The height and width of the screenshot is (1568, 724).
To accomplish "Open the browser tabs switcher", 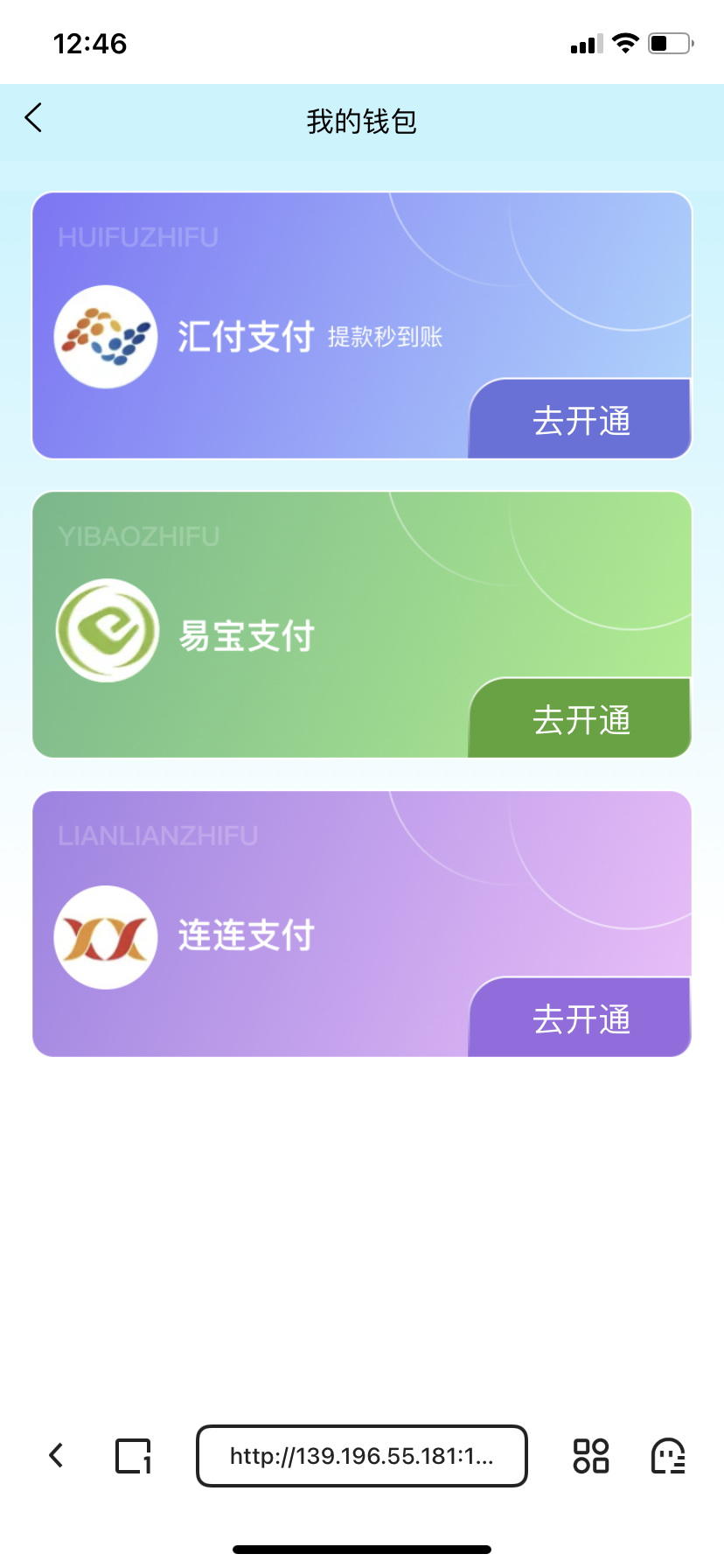I will (x=134, y=1456).
